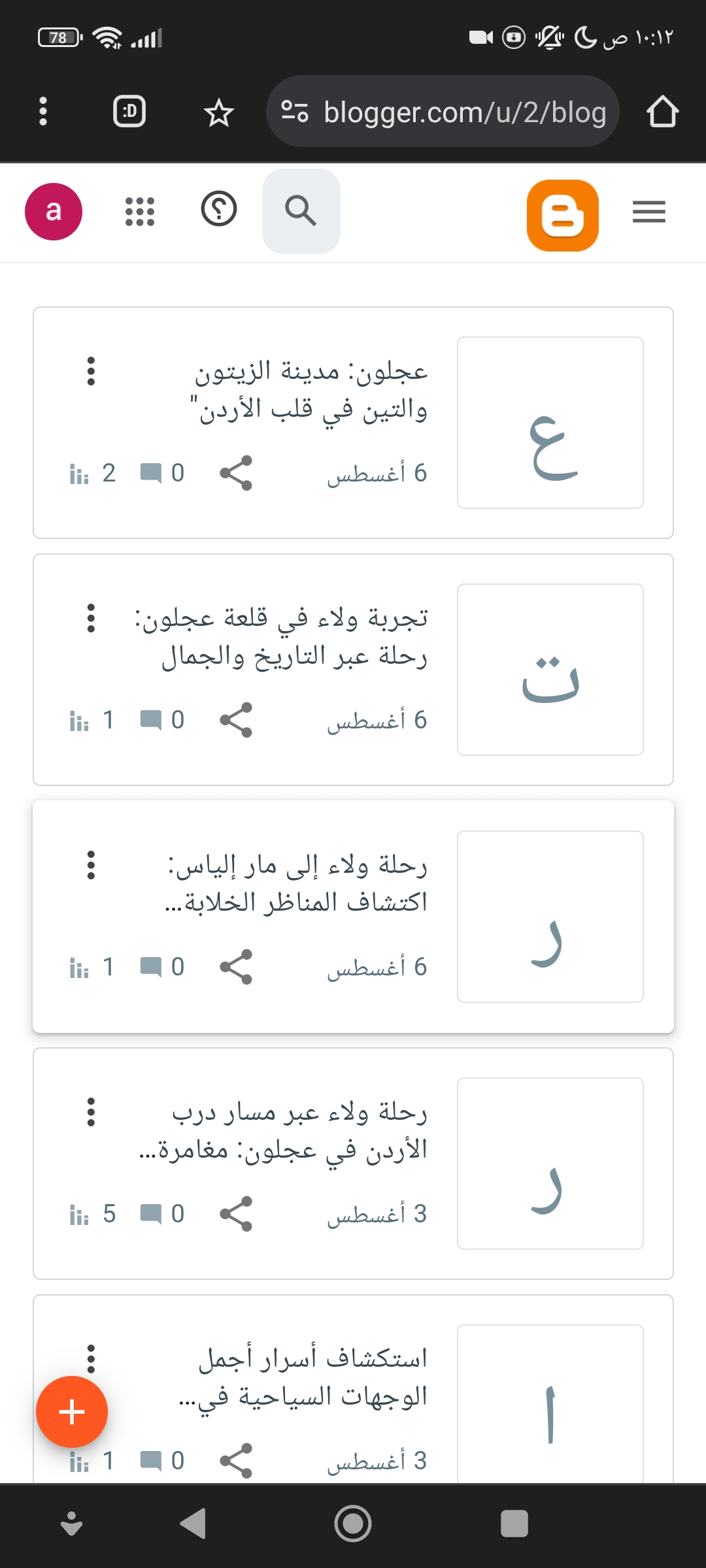Open the browser tabs switcher

click(x=129, y=111)
